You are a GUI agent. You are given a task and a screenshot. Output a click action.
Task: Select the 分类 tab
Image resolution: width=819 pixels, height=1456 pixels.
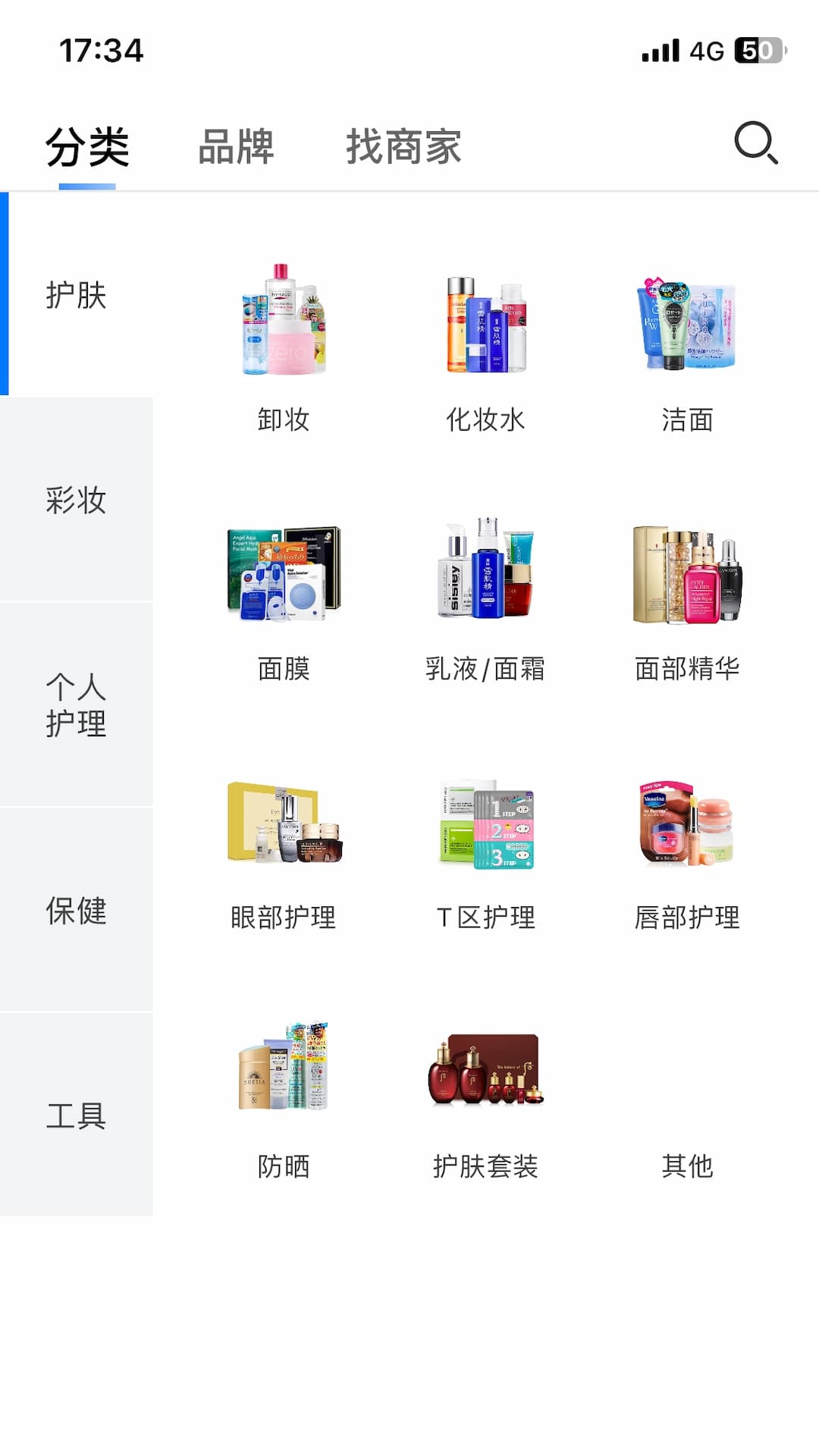pos(89,146)
